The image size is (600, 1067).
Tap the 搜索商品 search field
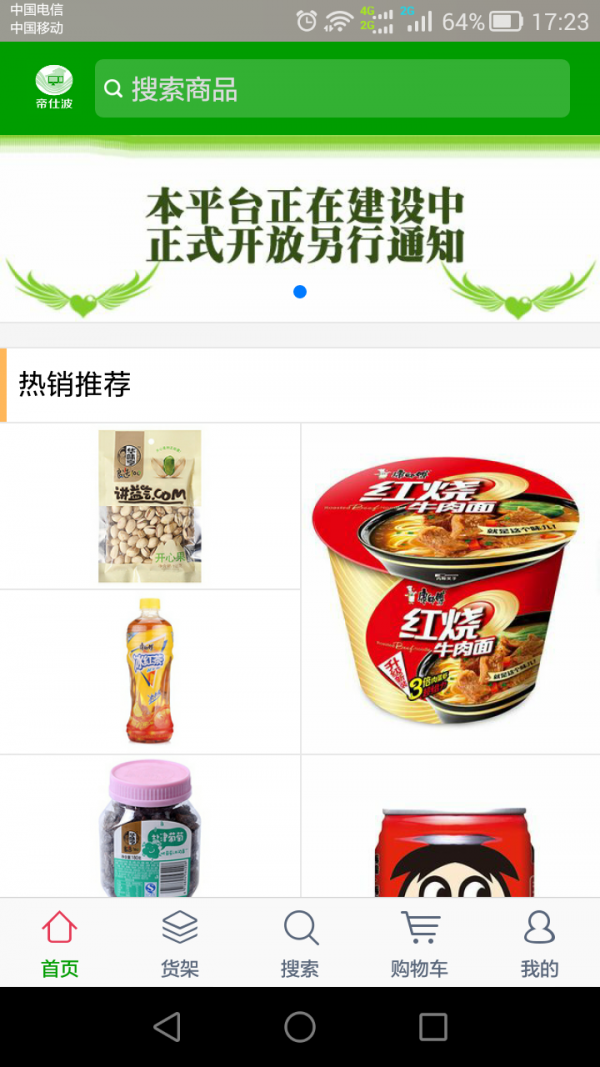332,89
